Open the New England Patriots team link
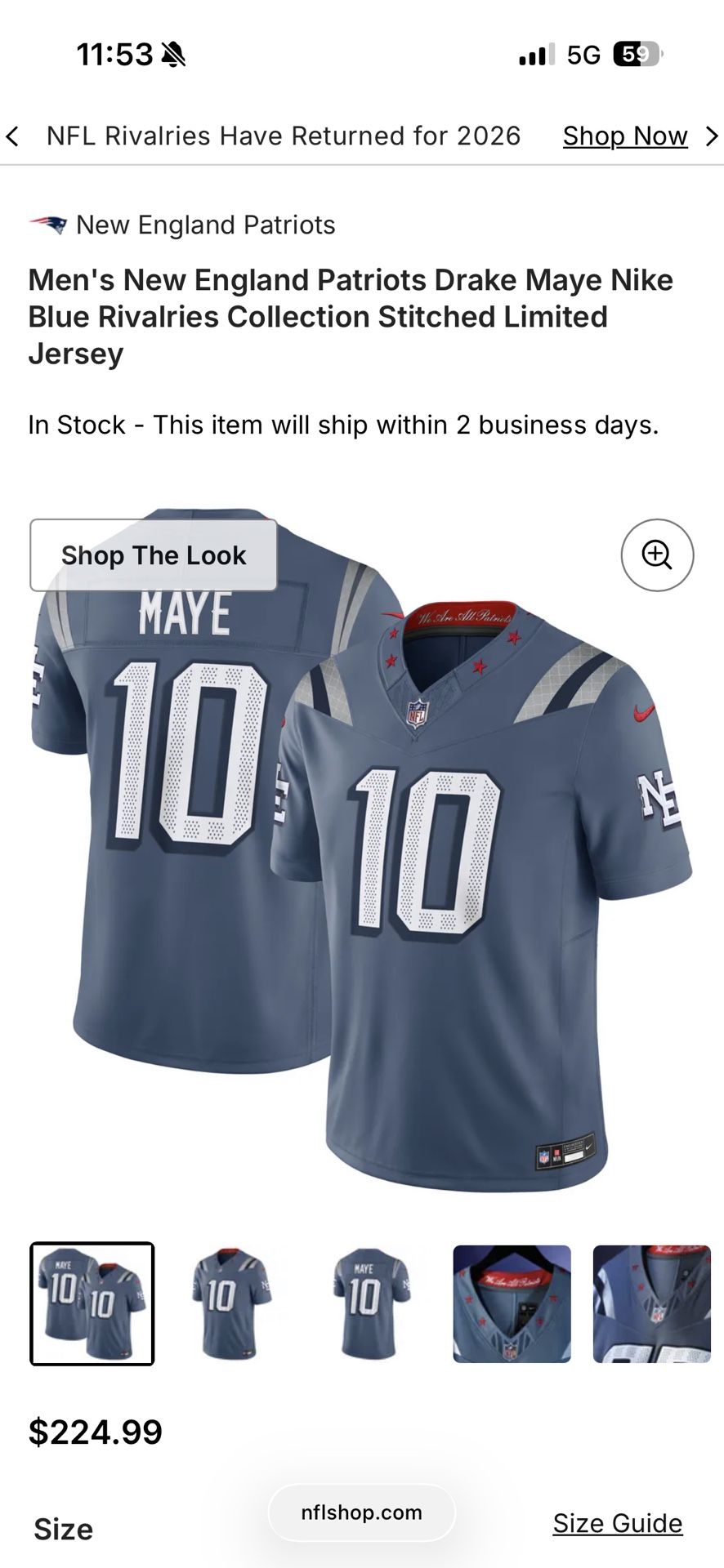Image resolution: width=724 pixels, height=1568 pixels. [x=182, y=225]
